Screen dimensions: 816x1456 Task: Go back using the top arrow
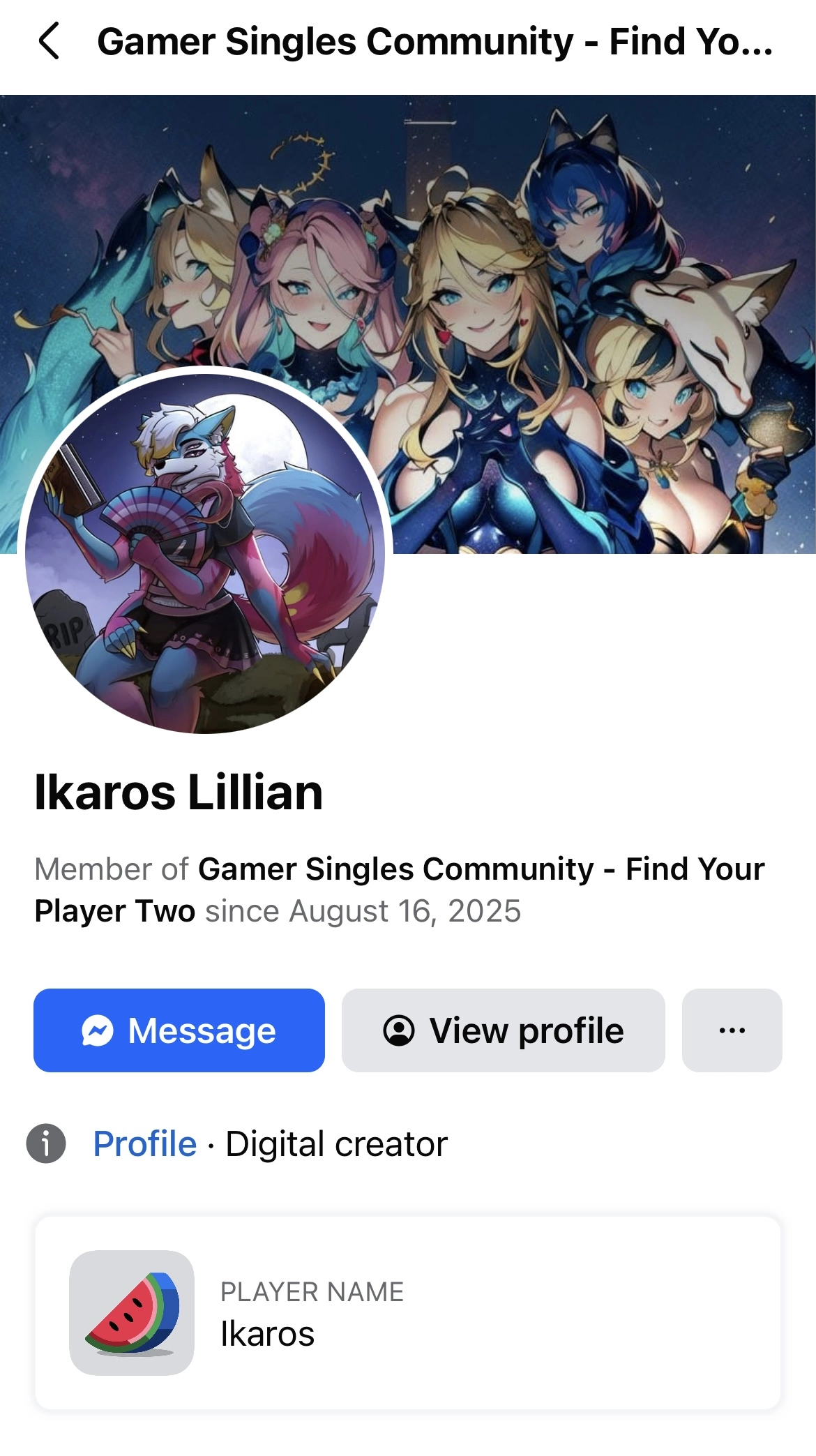coord(49,41)
